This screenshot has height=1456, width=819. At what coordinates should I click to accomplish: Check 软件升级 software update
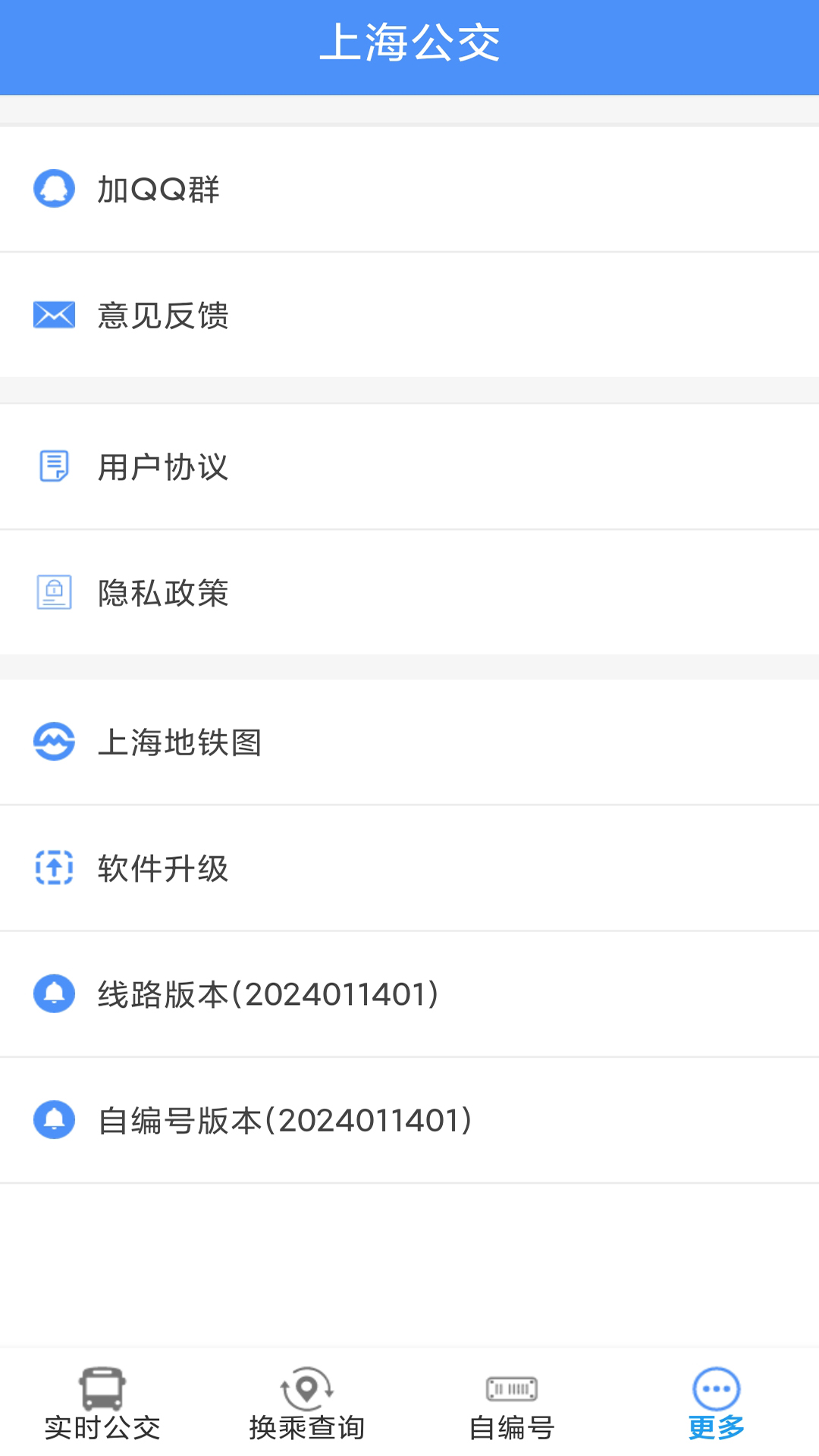(x=409, y=868)
